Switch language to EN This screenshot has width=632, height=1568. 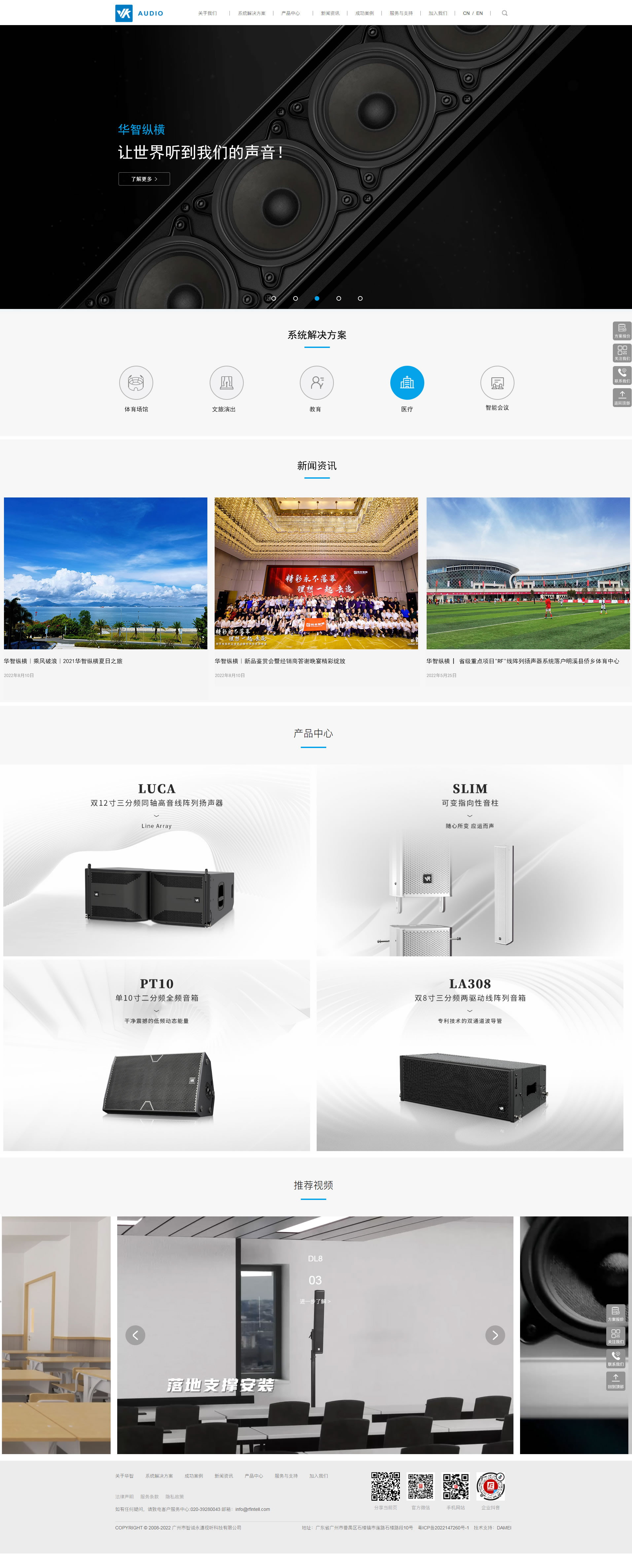click(480, 13)
